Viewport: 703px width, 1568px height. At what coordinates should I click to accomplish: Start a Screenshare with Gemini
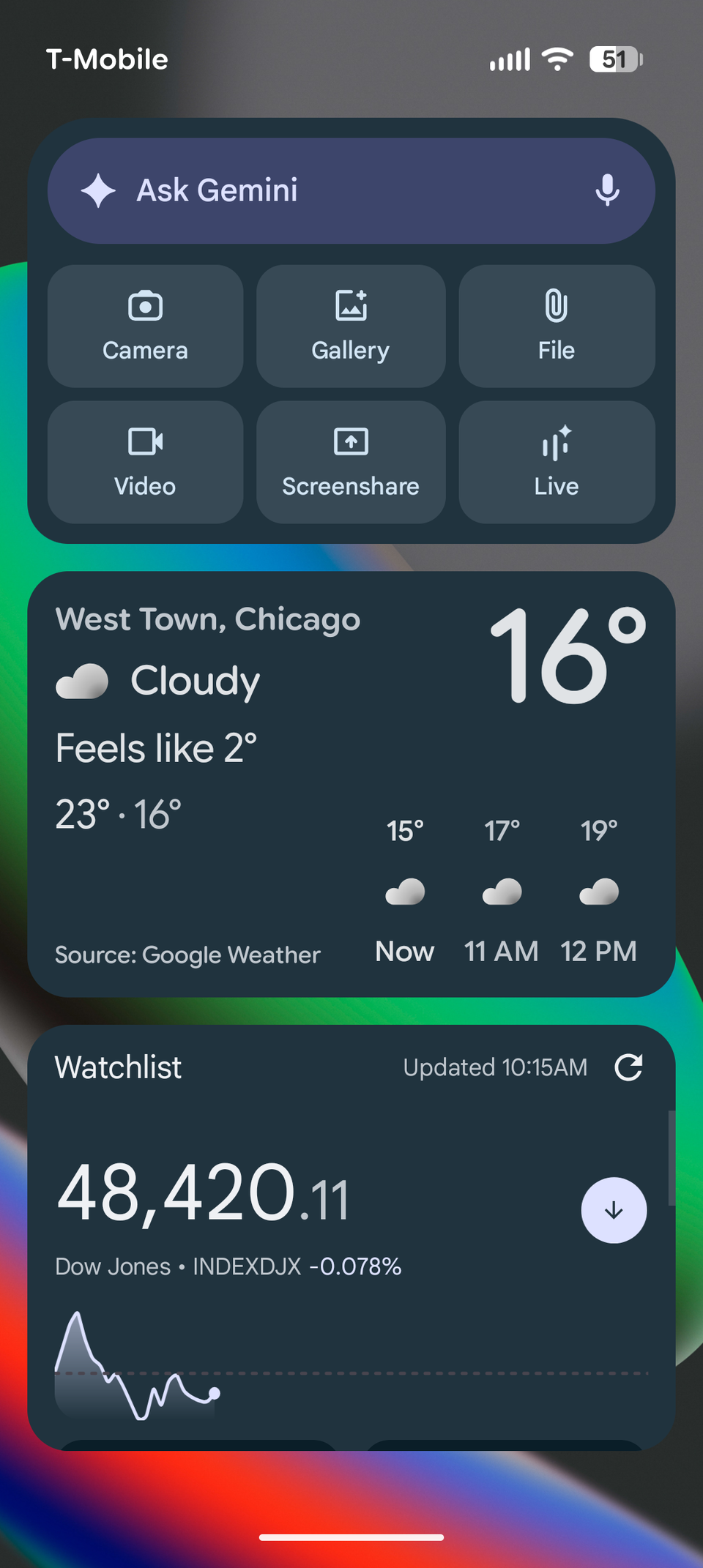[350, 461]
